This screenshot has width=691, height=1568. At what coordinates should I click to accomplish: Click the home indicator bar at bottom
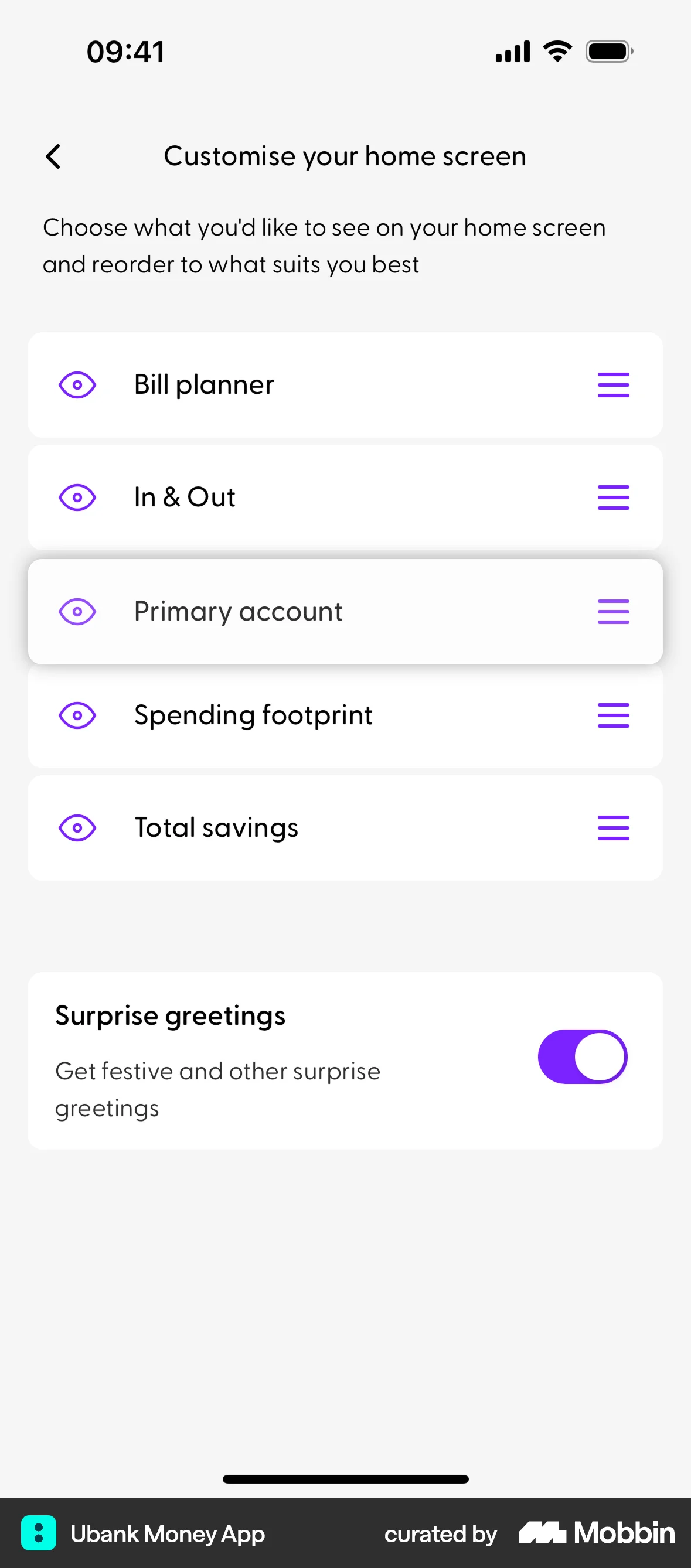point(345,1479)
